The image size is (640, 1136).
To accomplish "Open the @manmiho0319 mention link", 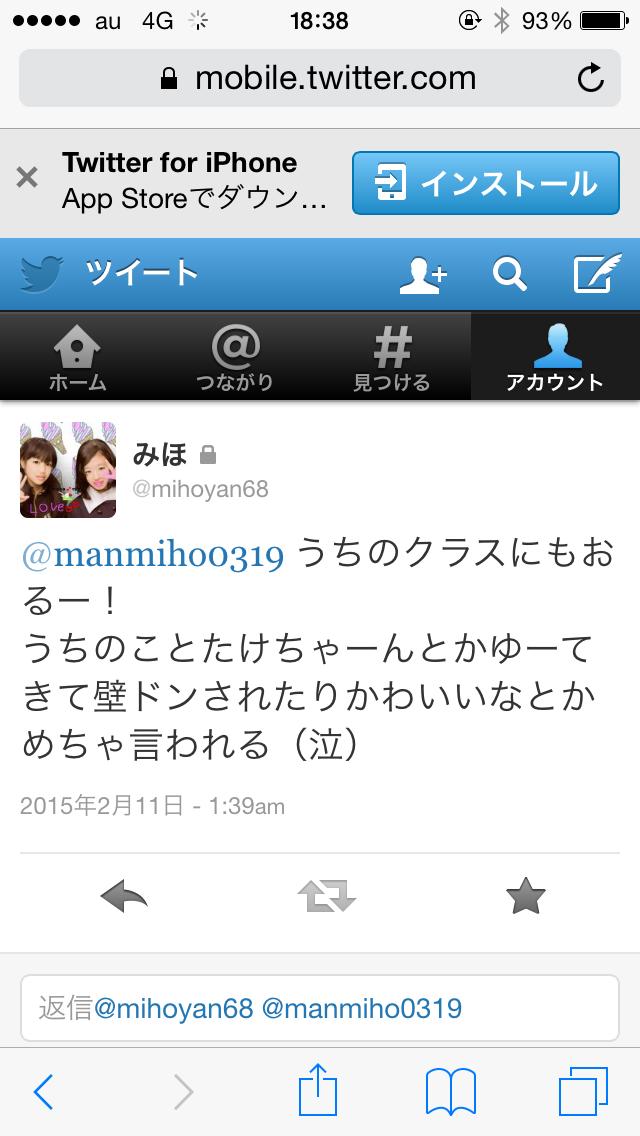I will pos(153,553).
